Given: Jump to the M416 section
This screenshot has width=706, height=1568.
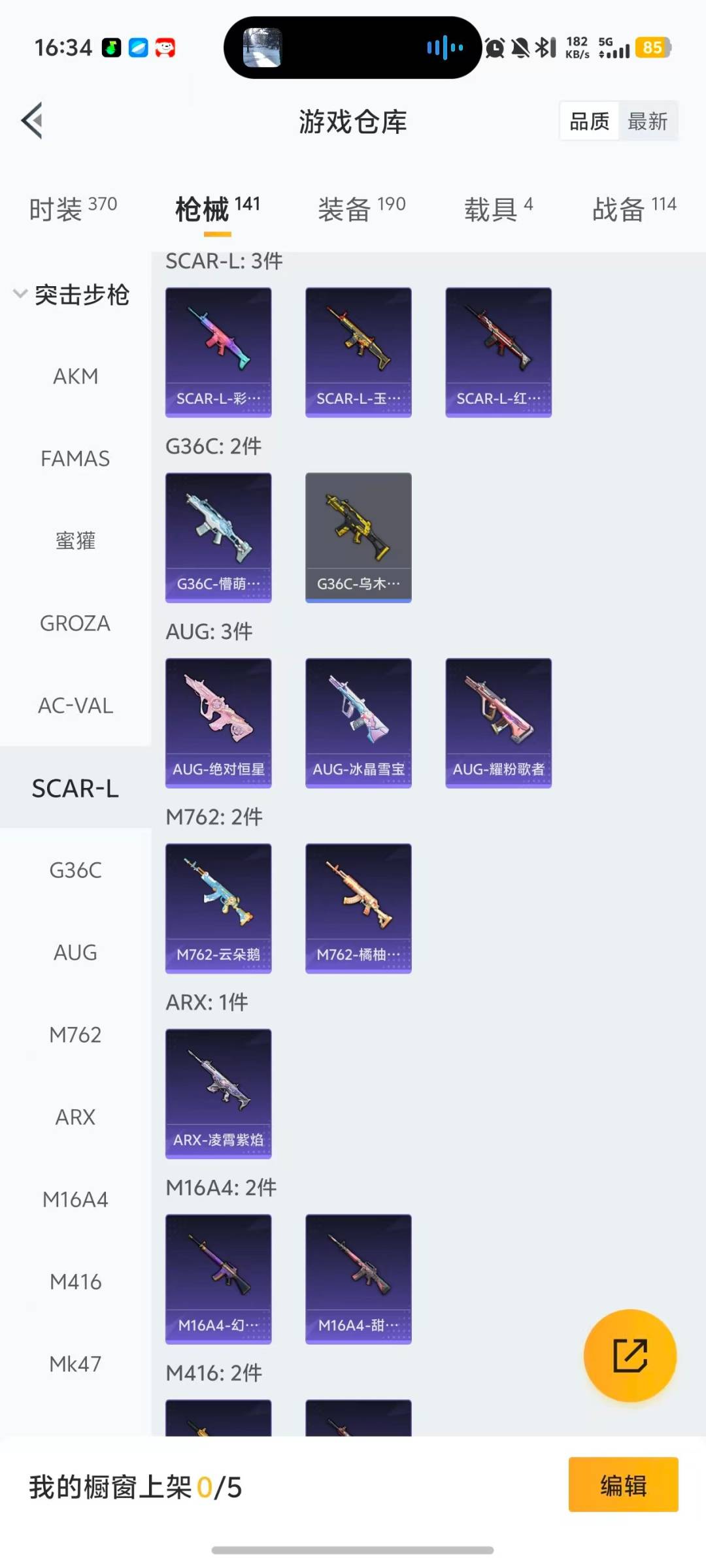Looking at the screenshot, I should point(75,1282).
